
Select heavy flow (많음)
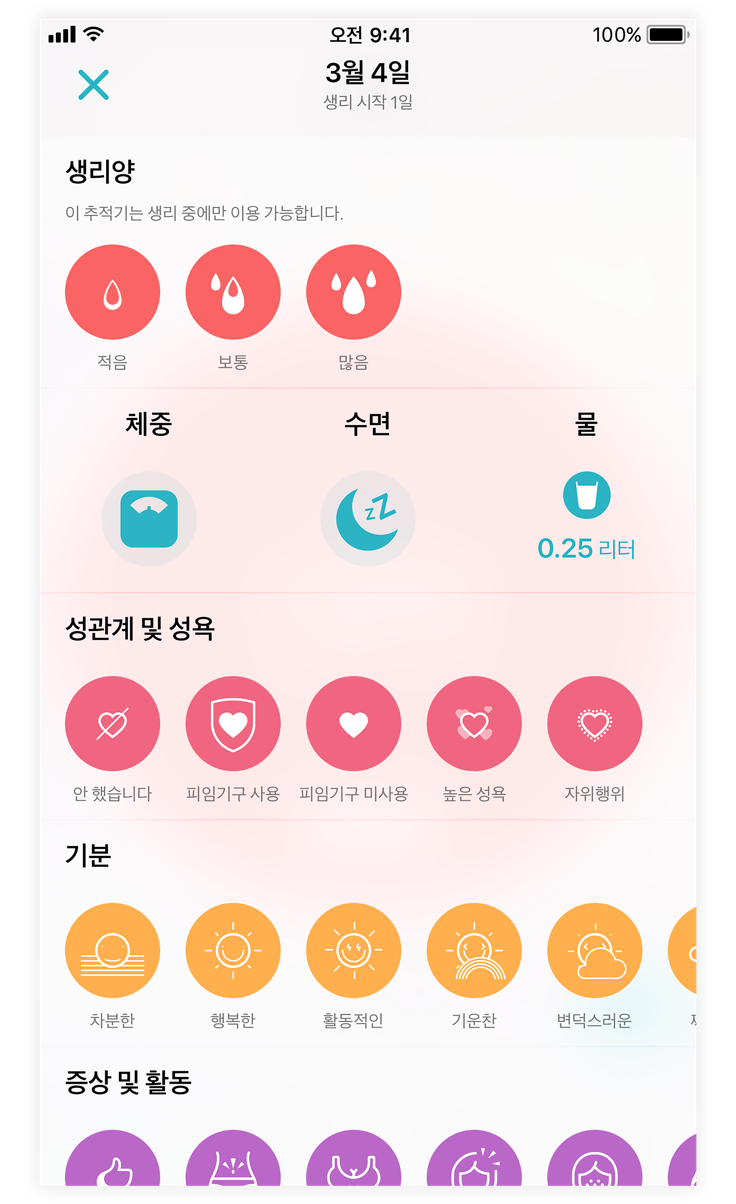(x=353, y=292)
